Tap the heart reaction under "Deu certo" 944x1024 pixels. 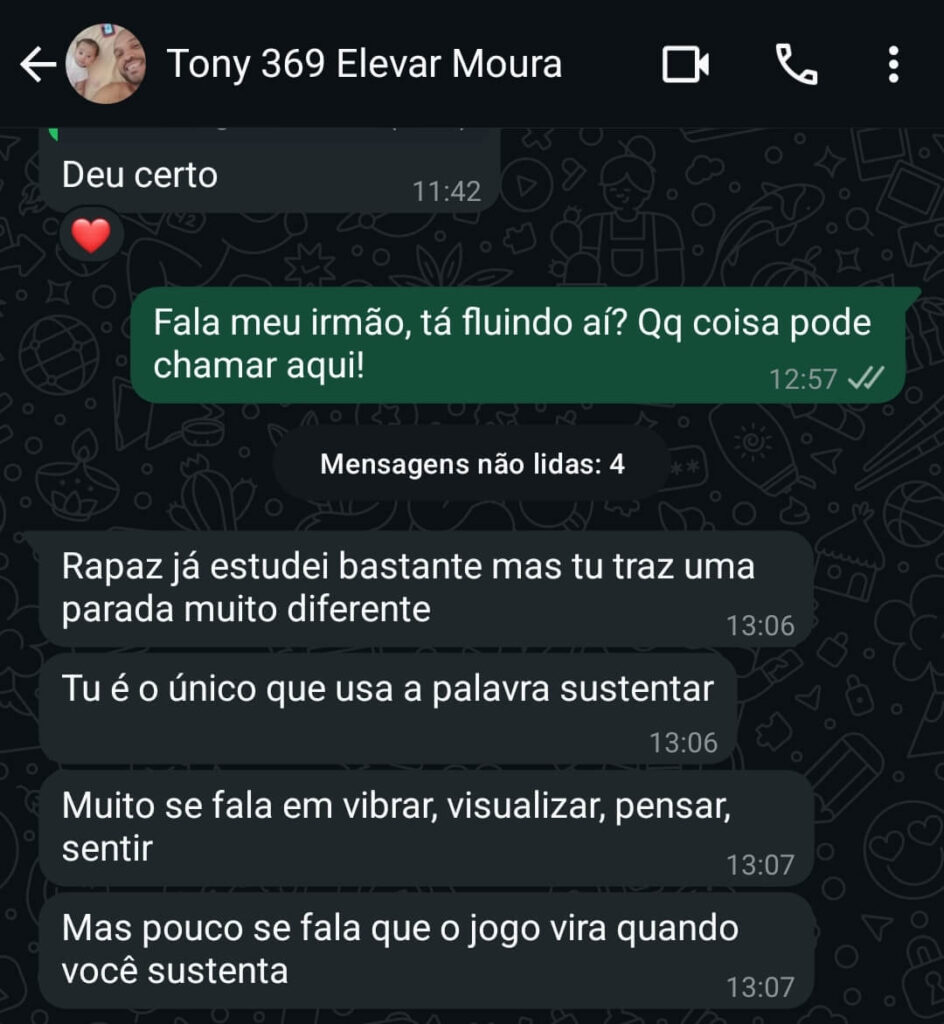(91, 236)
